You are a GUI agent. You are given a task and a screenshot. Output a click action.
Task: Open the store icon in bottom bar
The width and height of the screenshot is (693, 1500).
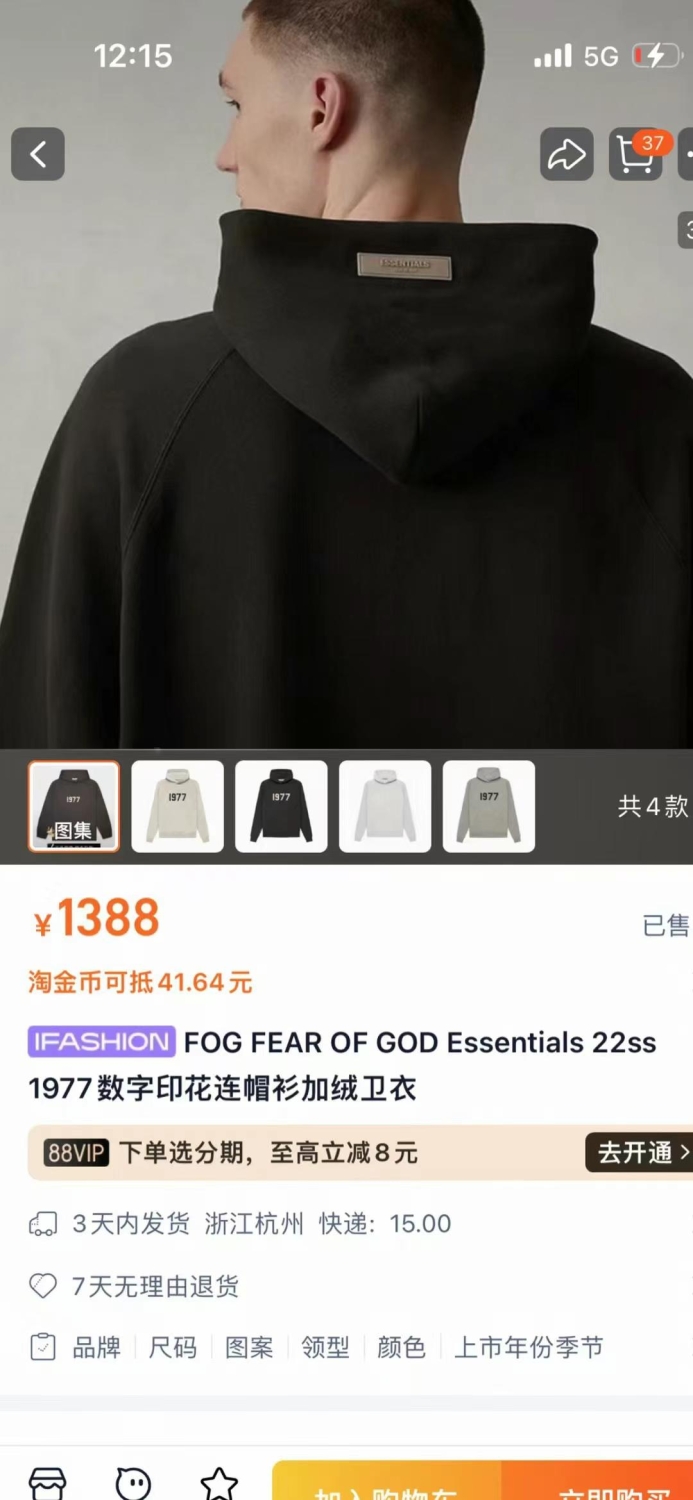click(x=47, y=1485)
